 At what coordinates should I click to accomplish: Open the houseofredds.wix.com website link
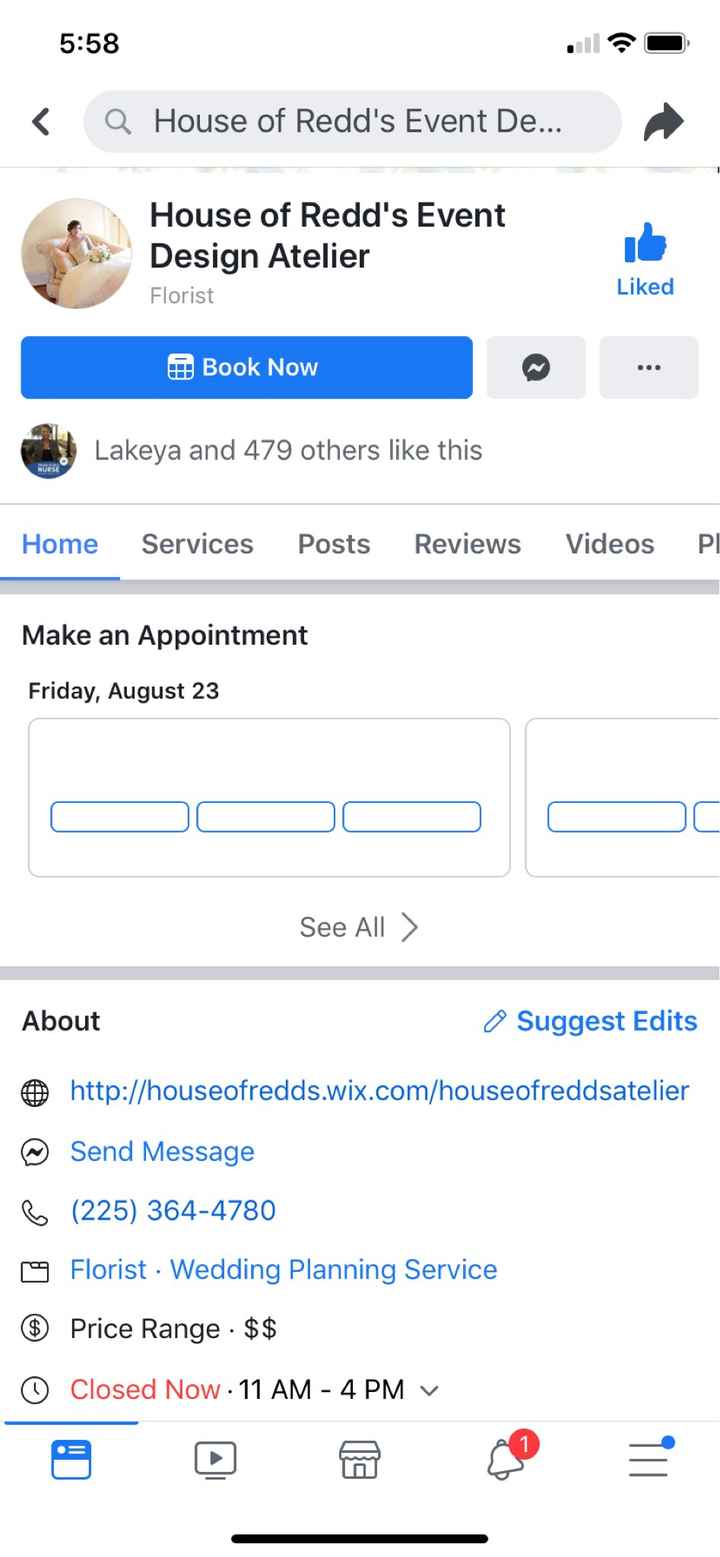pyautogui.click(x=379, y=1090)
